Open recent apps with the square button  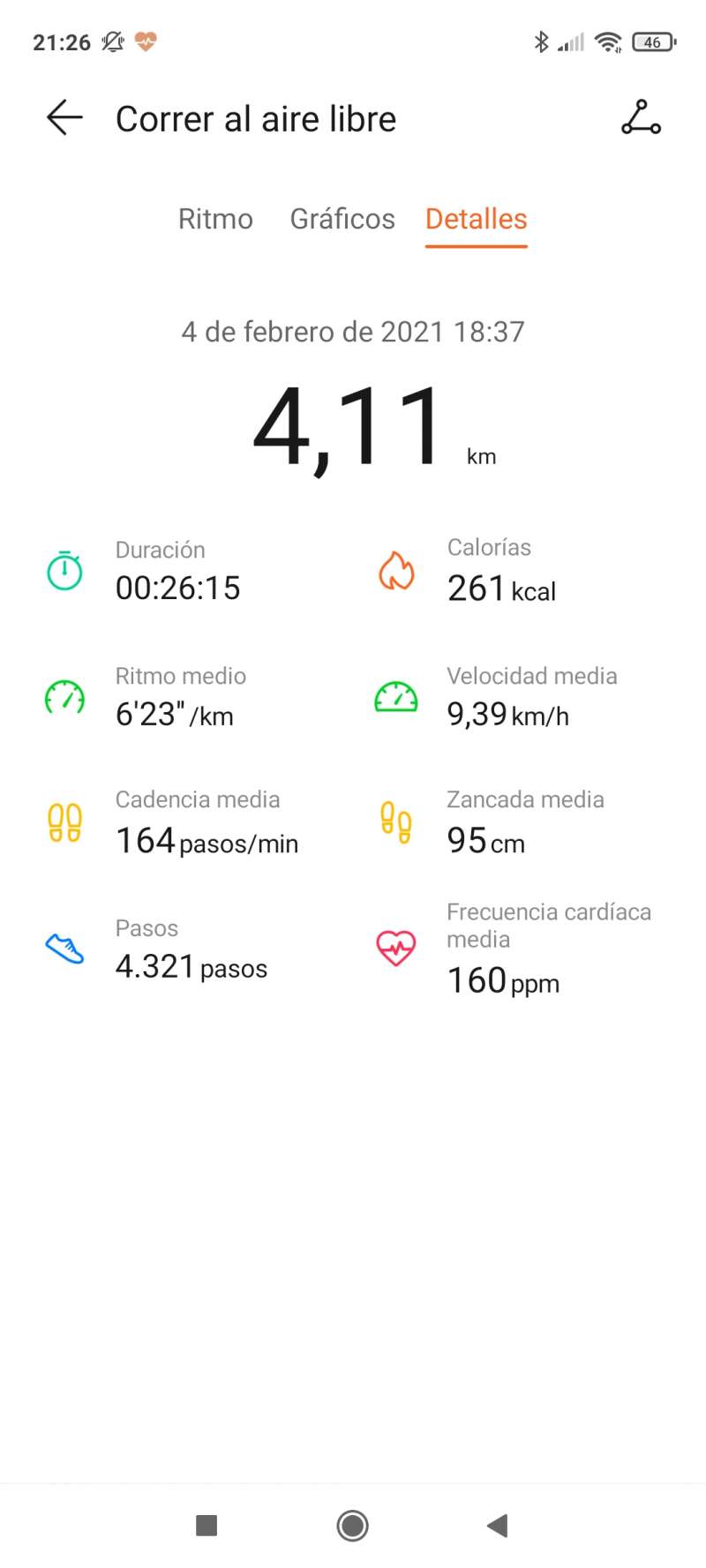(207, 1525)
